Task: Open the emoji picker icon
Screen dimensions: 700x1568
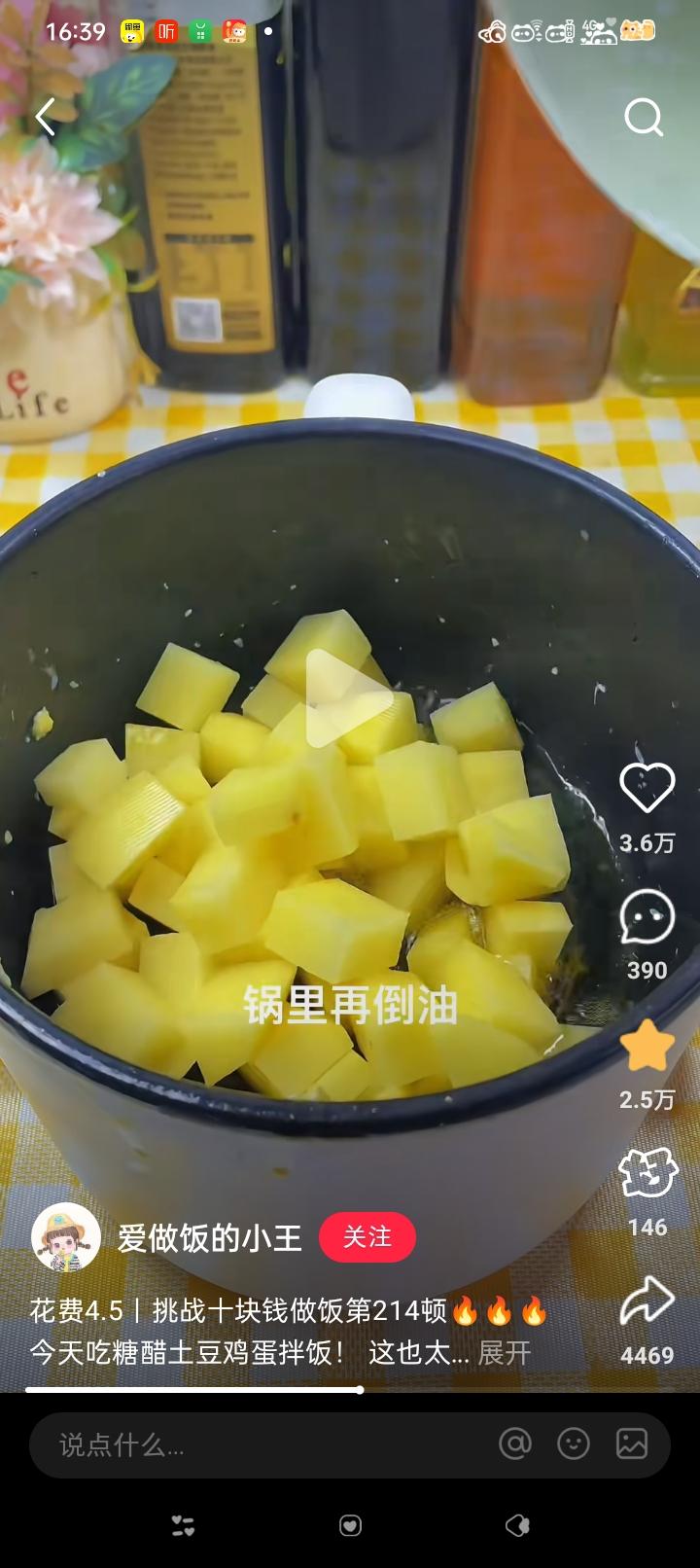Action: pyautogui.click(x=574, y=1444)
